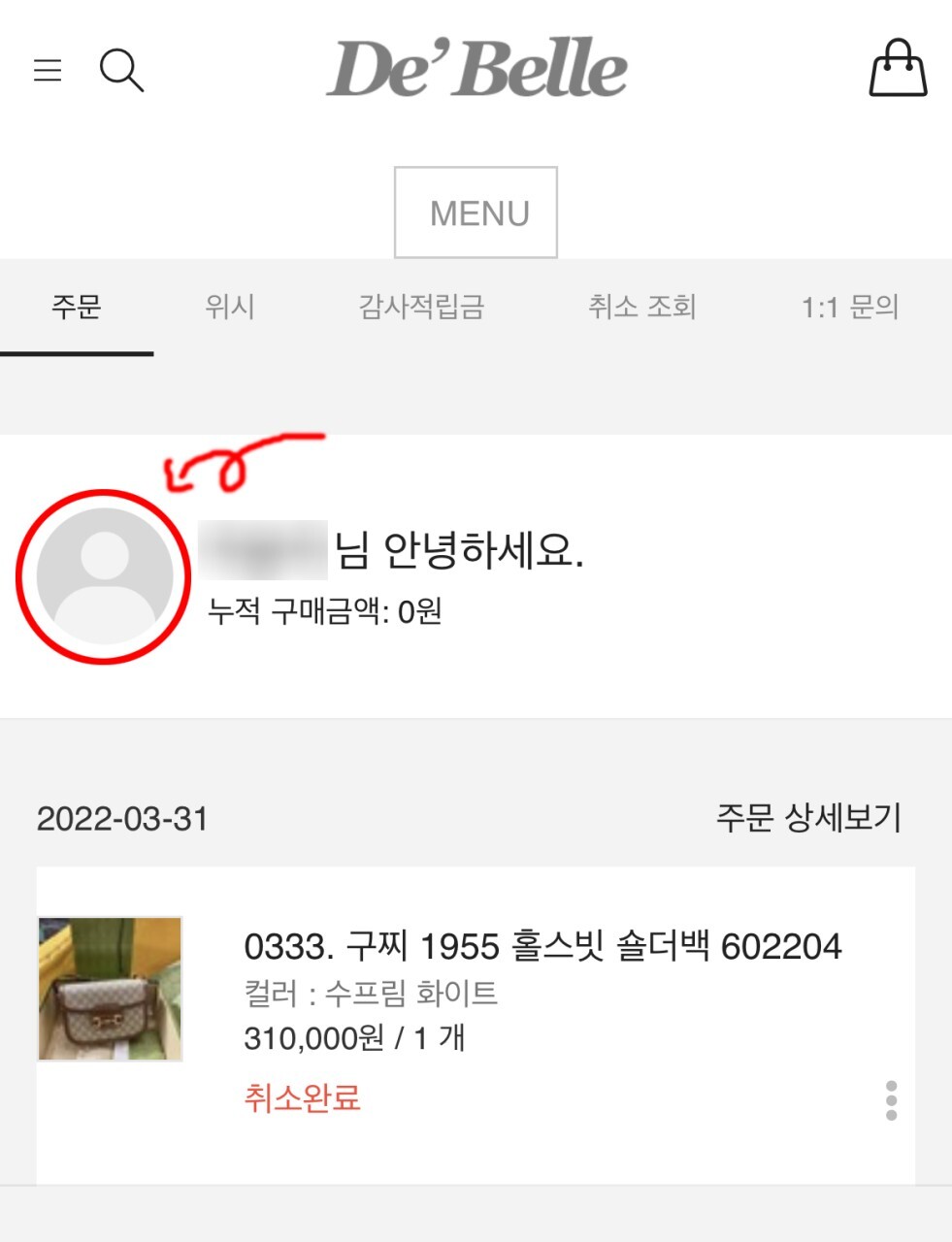952x1242 pixels.
Task: Open 주문 상세보기 for the 2022-03-31 order
Action: coord(808,817)
